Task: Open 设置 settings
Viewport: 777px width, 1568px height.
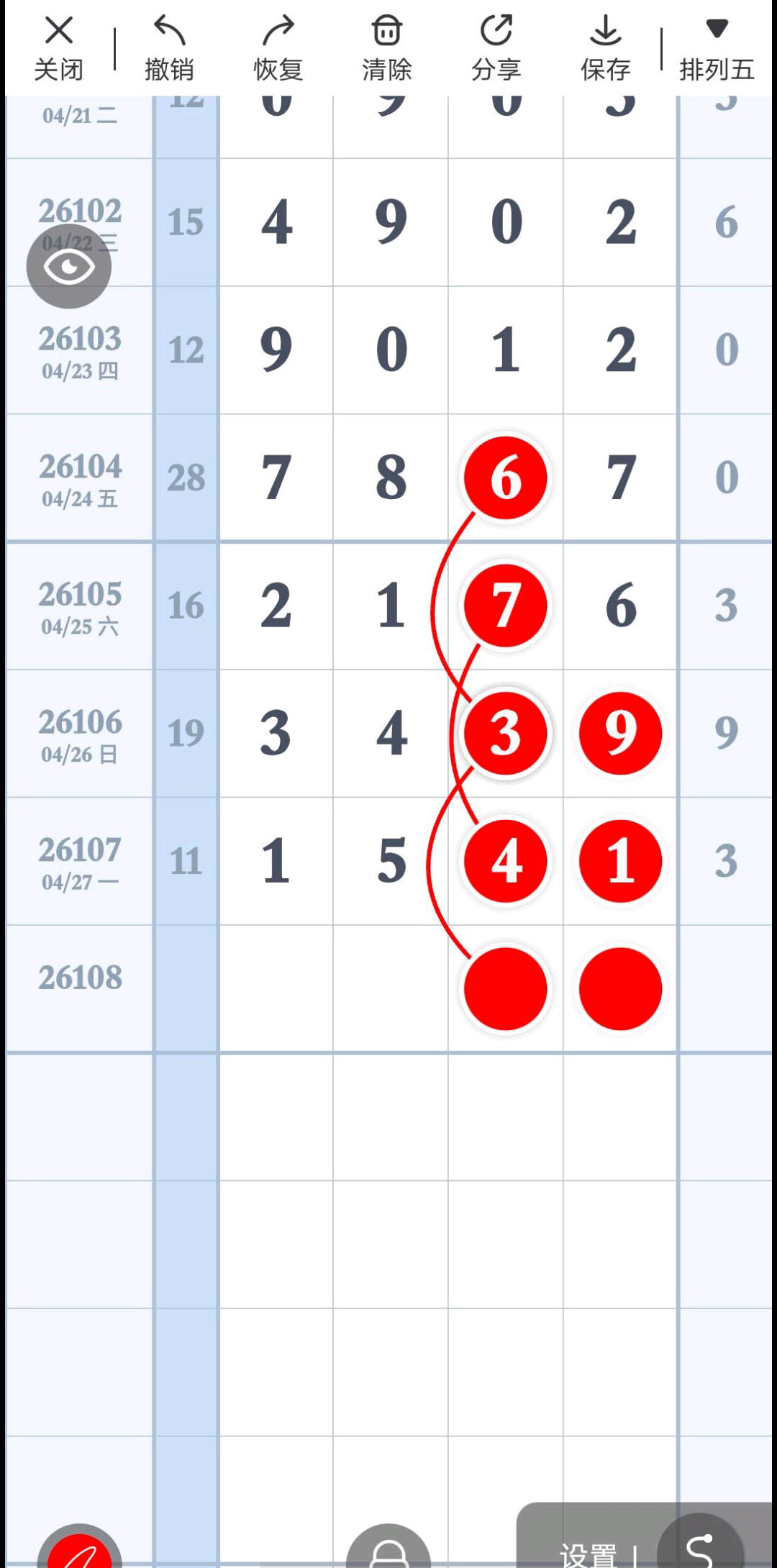Action: pos(589,1554)
